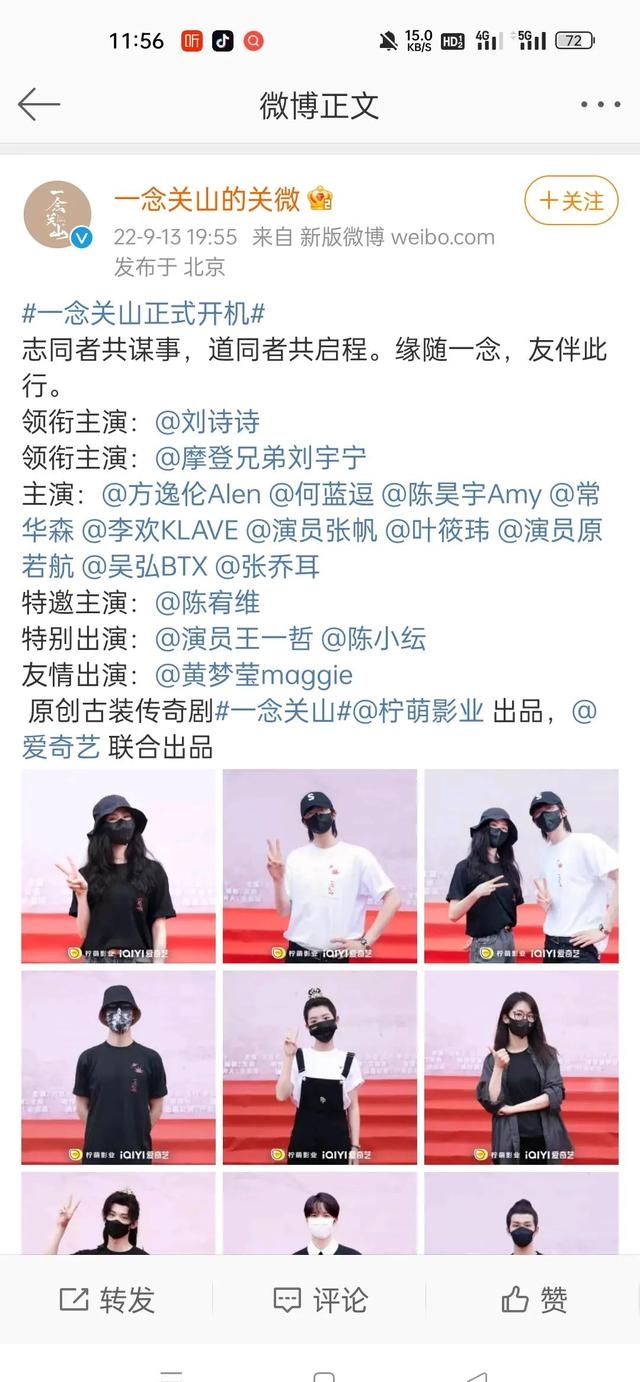Open @黄梦莹maggie profile link

(254, 675)
